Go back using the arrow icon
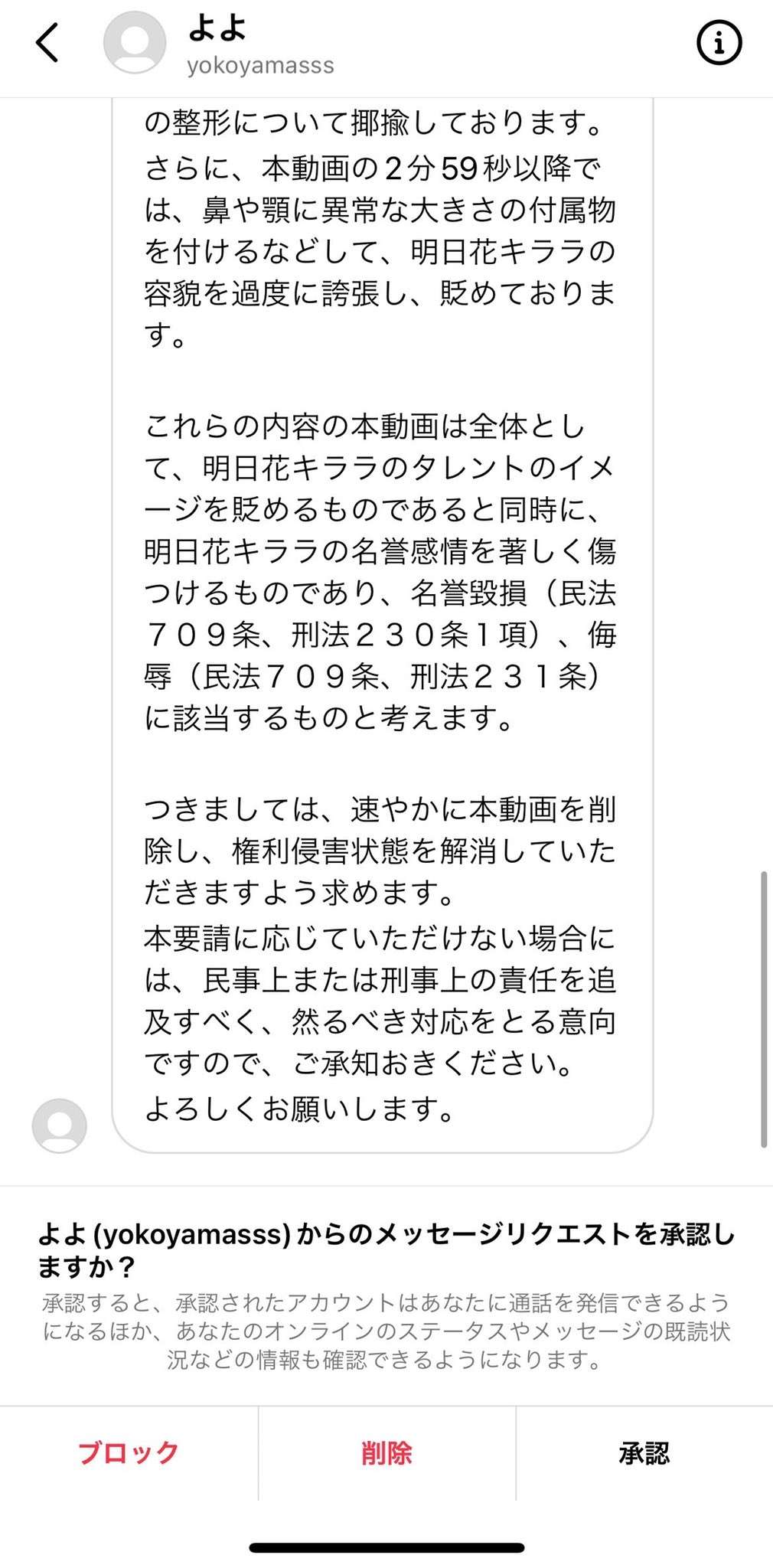The height and width of the screenshot is (1568, 773). click(47, 43)
